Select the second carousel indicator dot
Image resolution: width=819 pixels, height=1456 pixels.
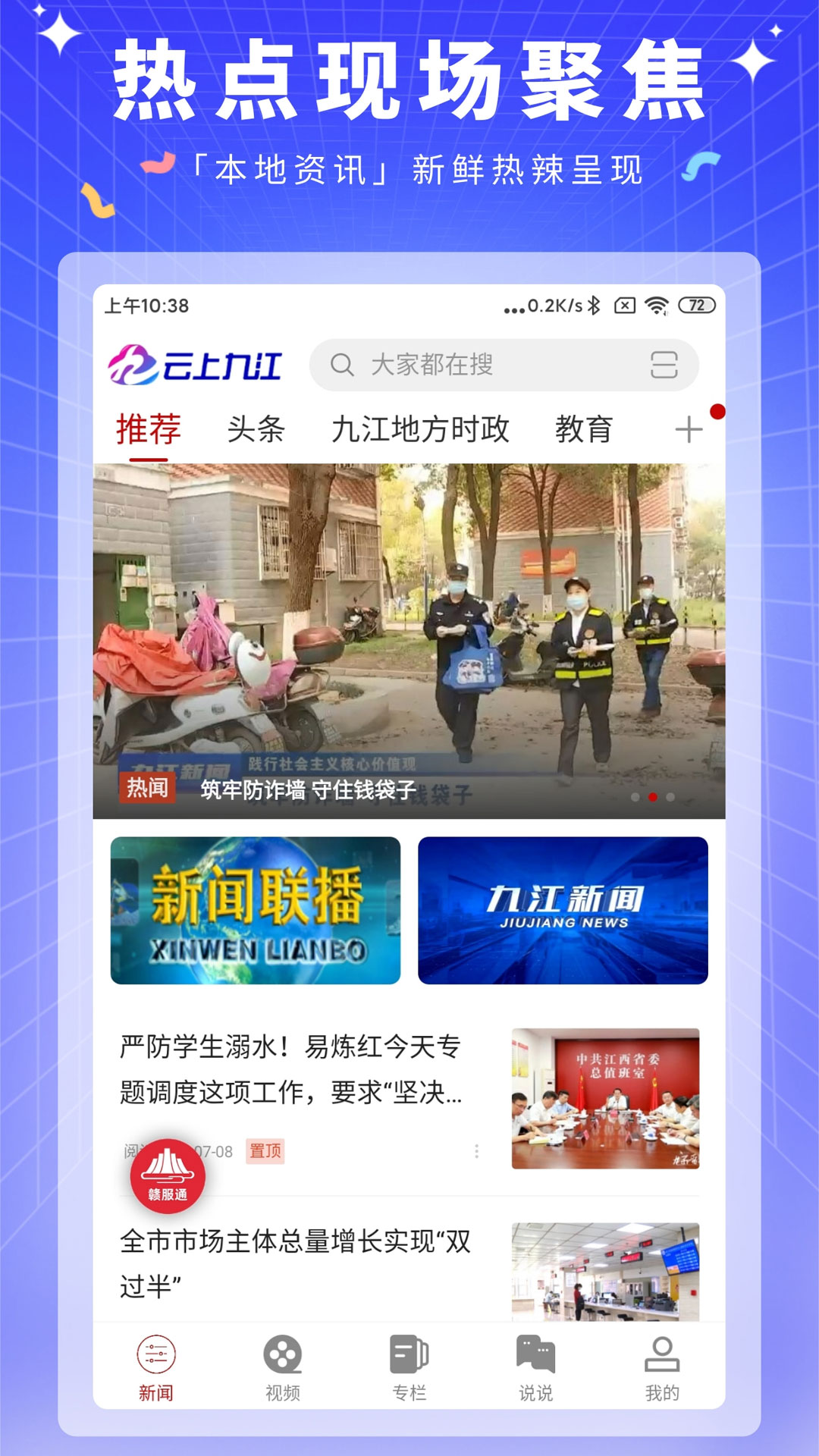651,796
